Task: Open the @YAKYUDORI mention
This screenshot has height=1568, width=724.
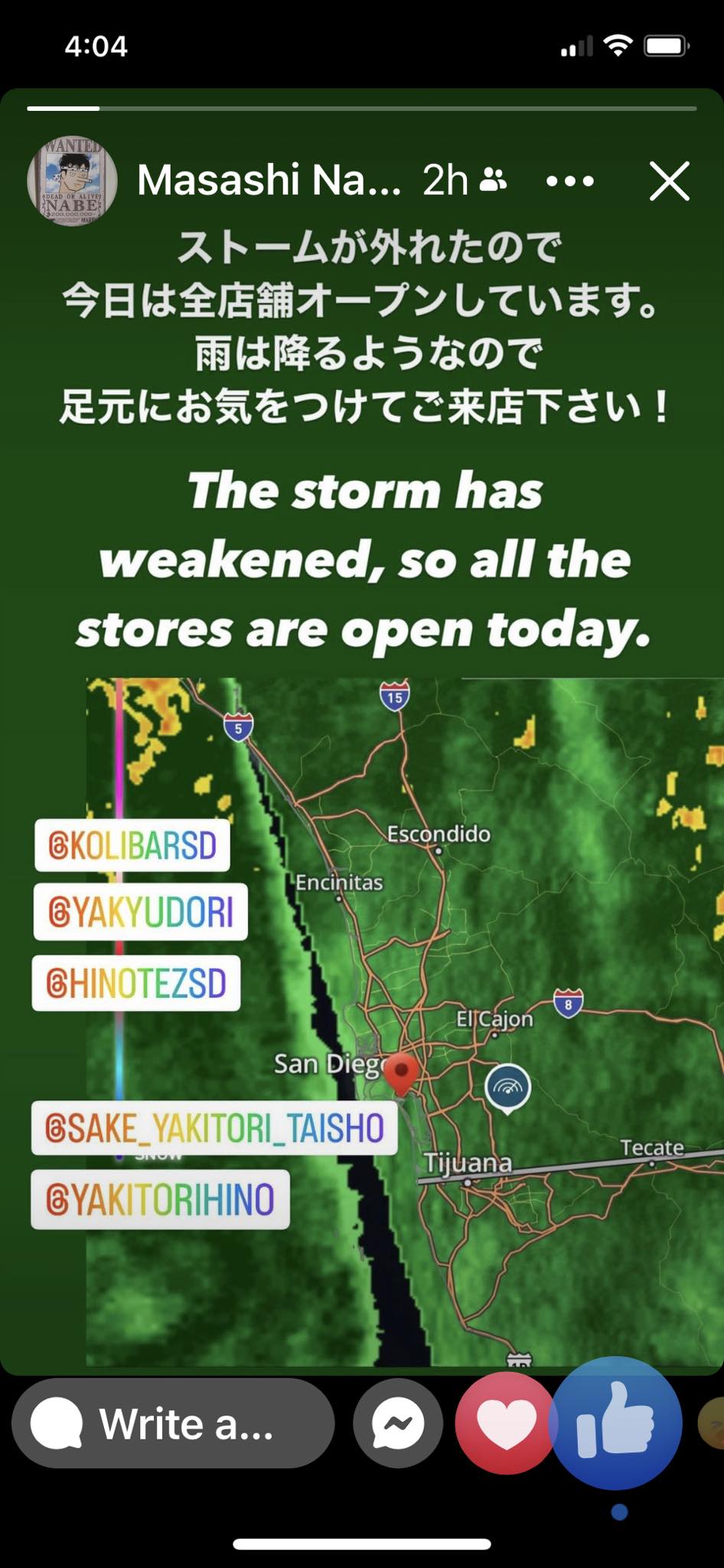Action: [x=140, y=912]
